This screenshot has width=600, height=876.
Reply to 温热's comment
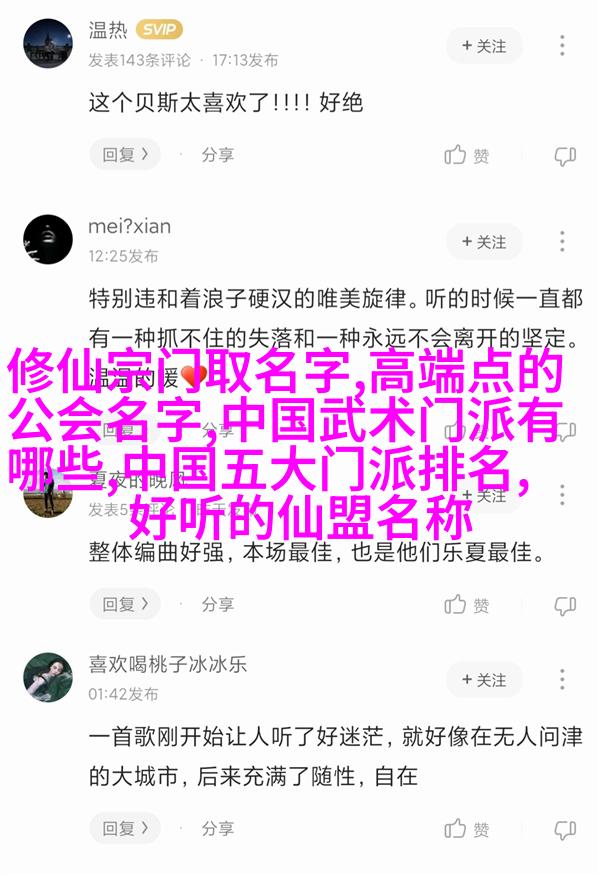pos(125,155)
